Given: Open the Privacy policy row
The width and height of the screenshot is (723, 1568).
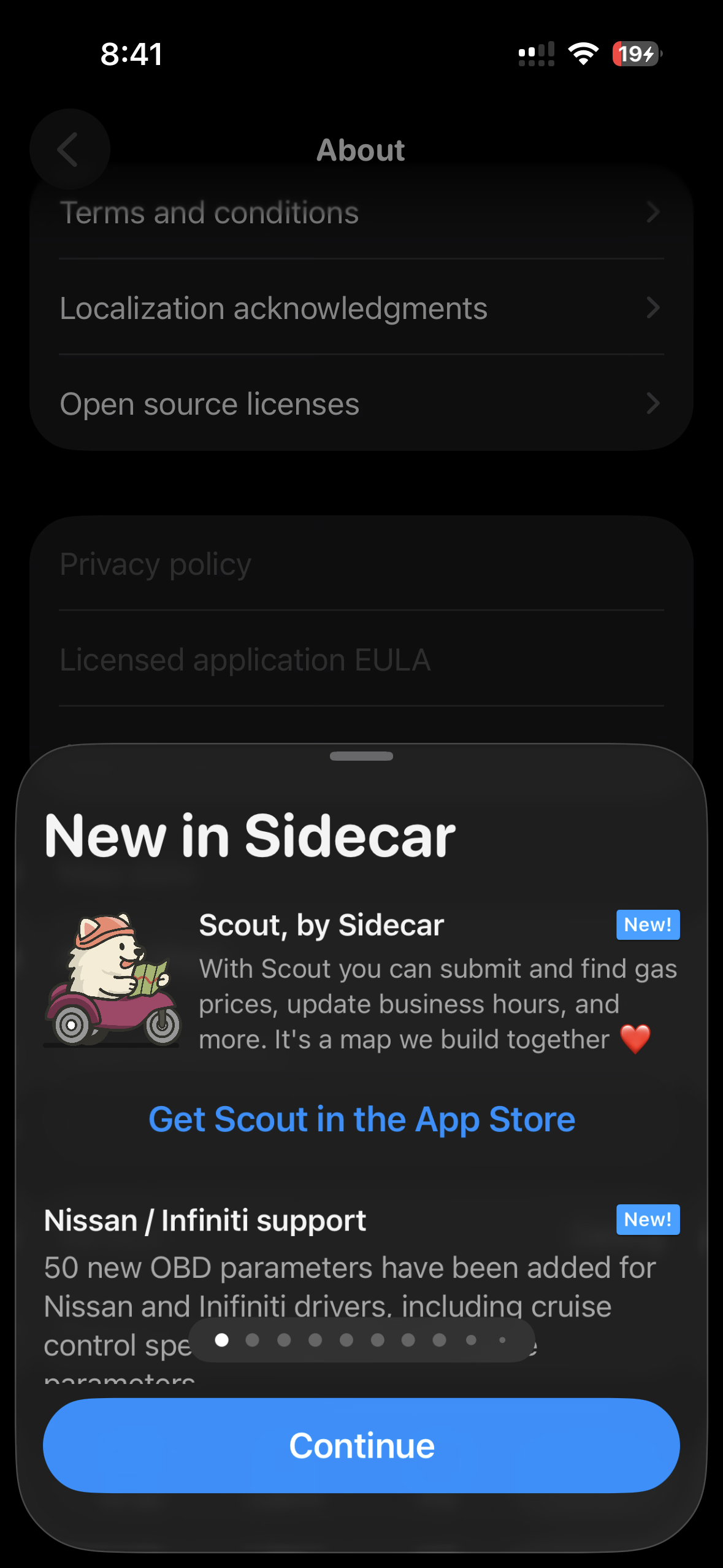Looking at the screenshot, I should pyautogui.click(x=361, y=564).
